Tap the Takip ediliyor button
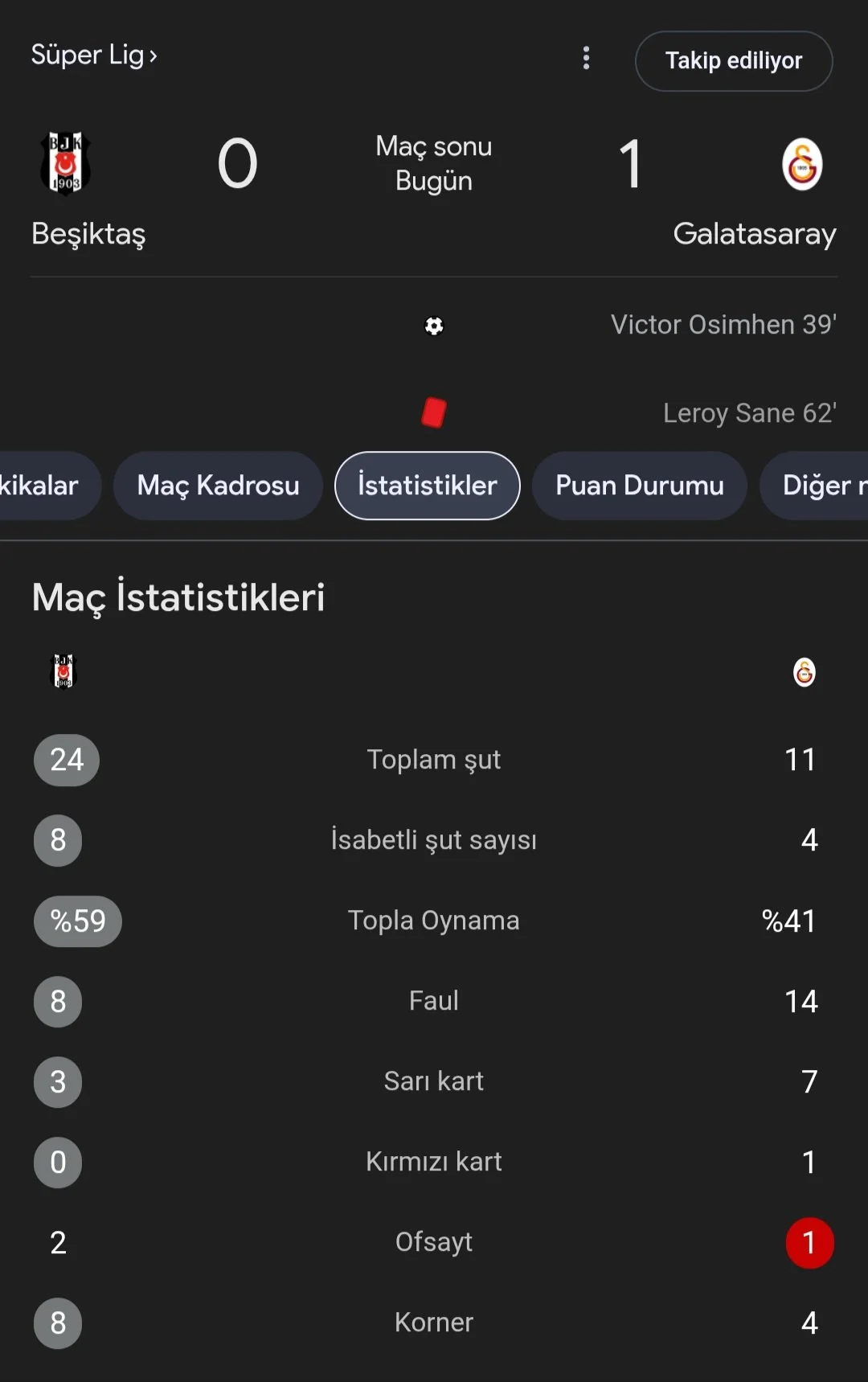Image resolution: width=868 pixels, height=1382 pixels. tap(733, 61)
